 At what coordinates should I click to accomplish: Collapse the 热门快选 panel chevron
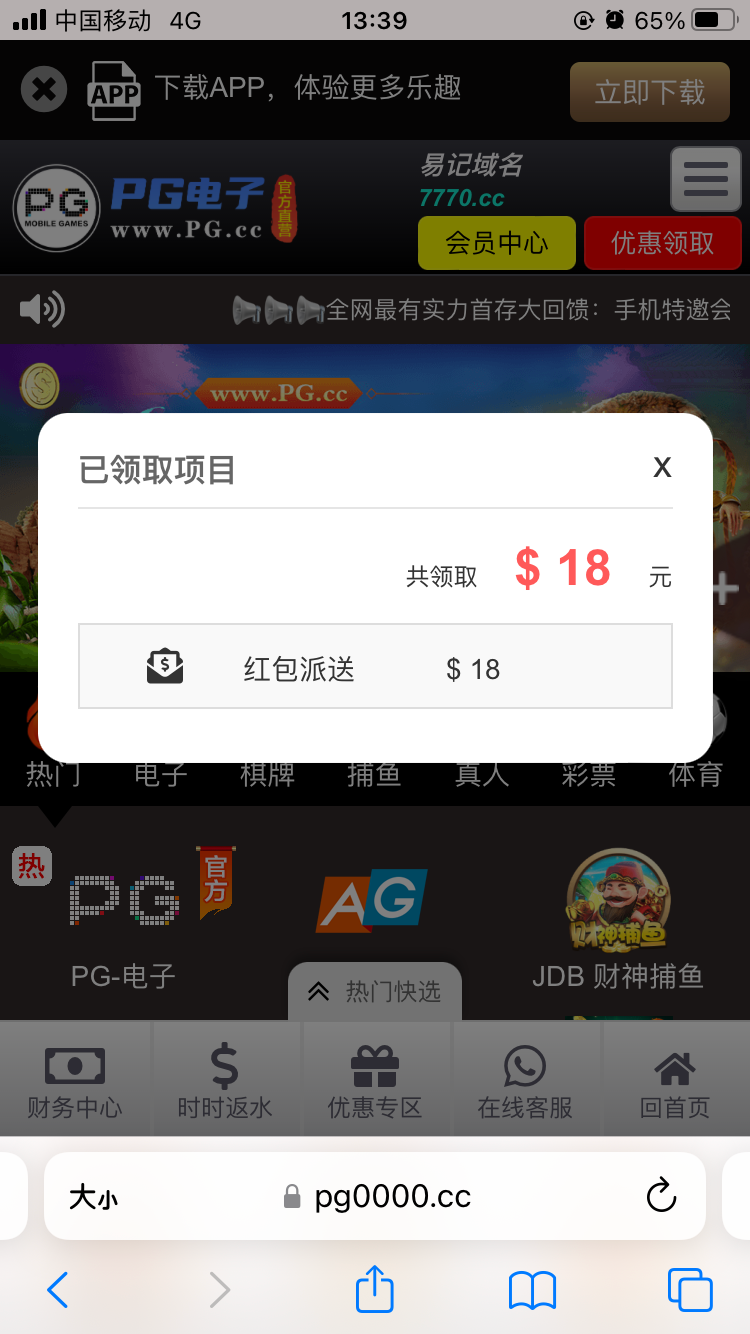[319, 991]
